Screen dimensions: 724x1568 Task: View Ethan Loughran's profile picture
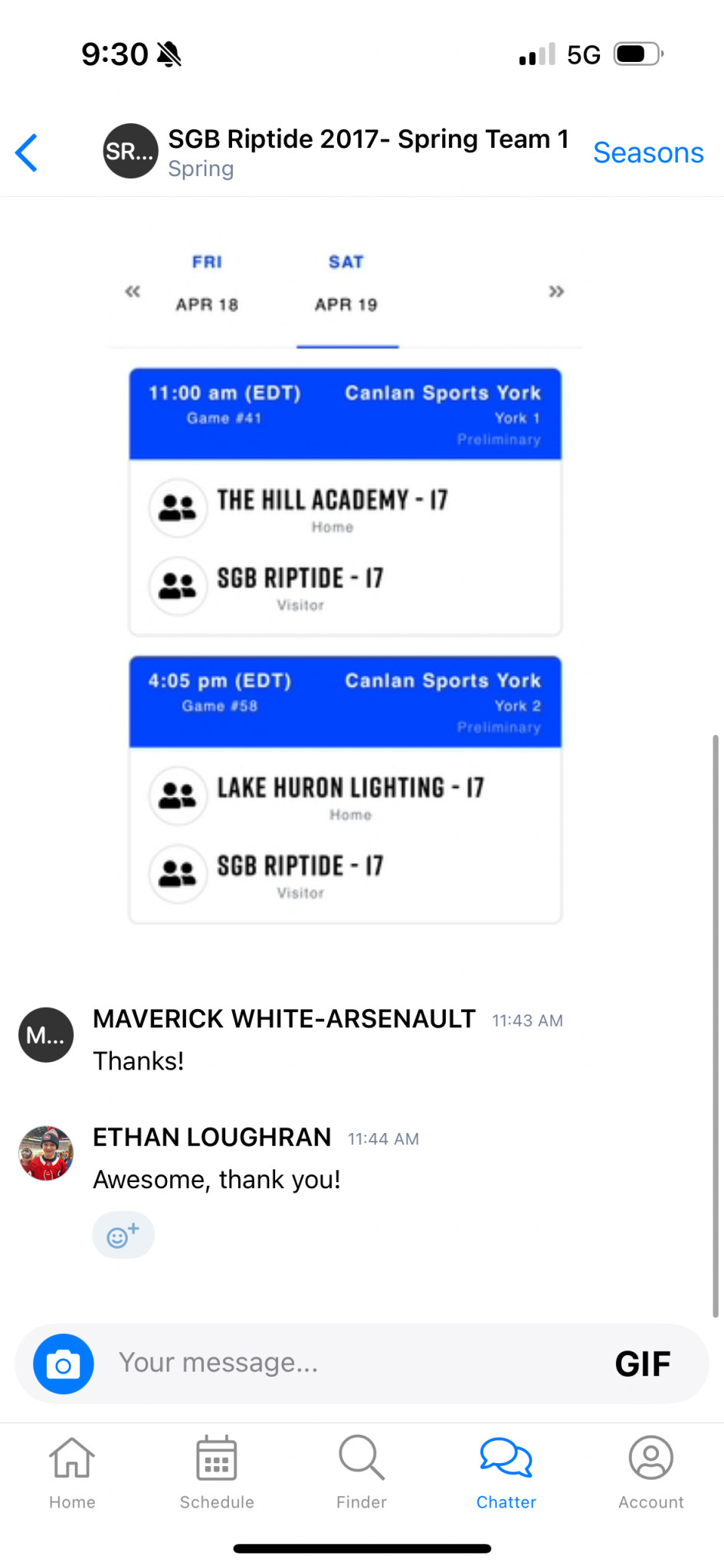[x=46, y=1153]
